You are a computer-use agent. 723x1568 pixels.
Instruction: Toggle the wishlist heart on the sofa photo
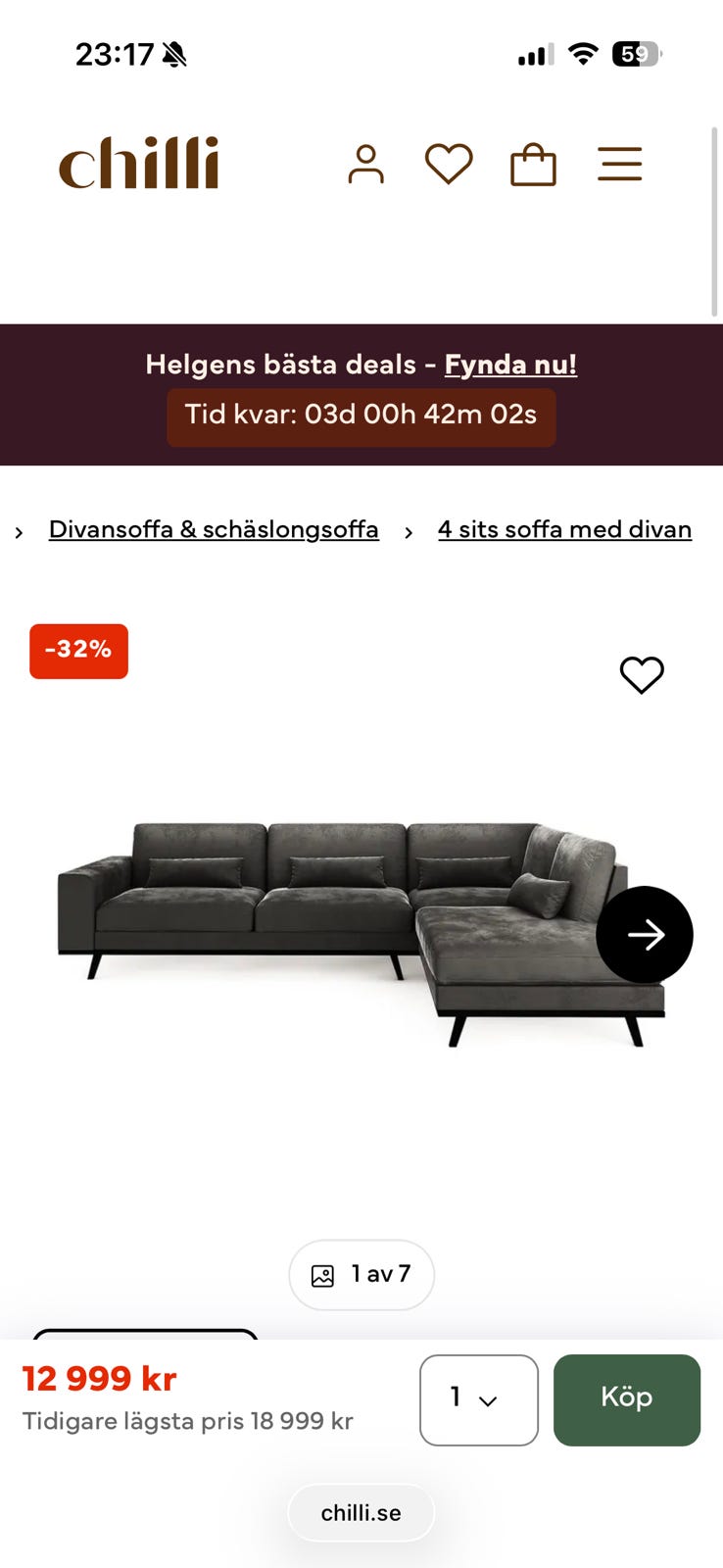pos(642,674)
